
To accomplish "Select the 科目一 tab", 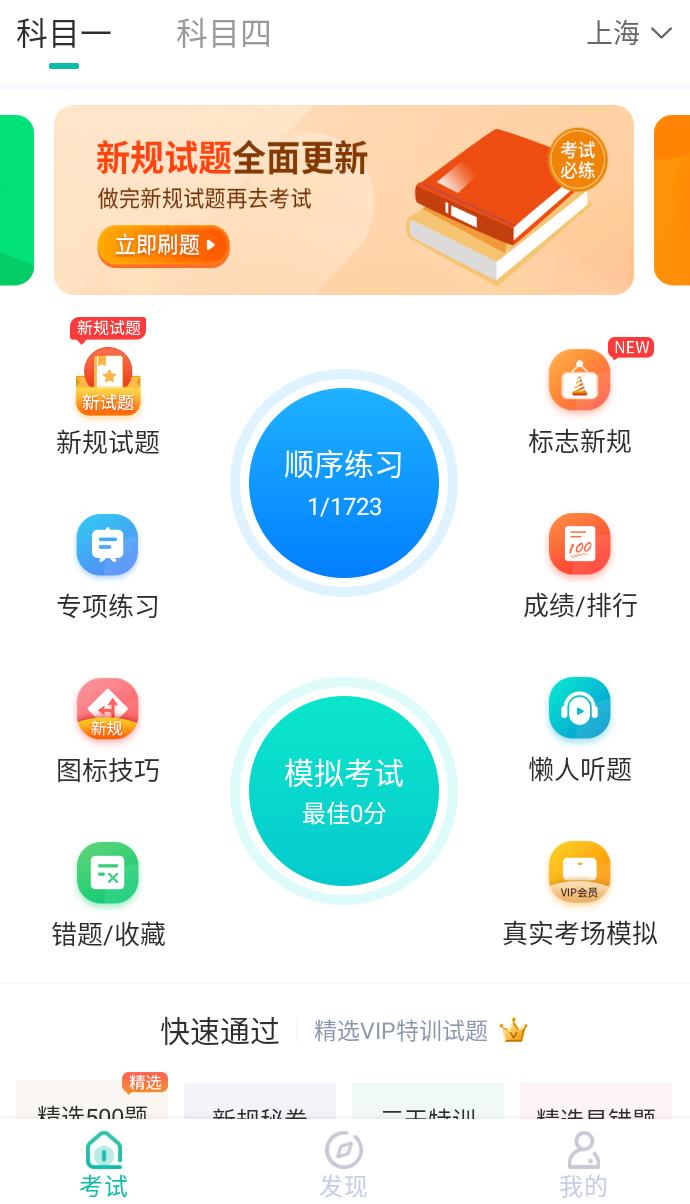I will pos(64,34).
